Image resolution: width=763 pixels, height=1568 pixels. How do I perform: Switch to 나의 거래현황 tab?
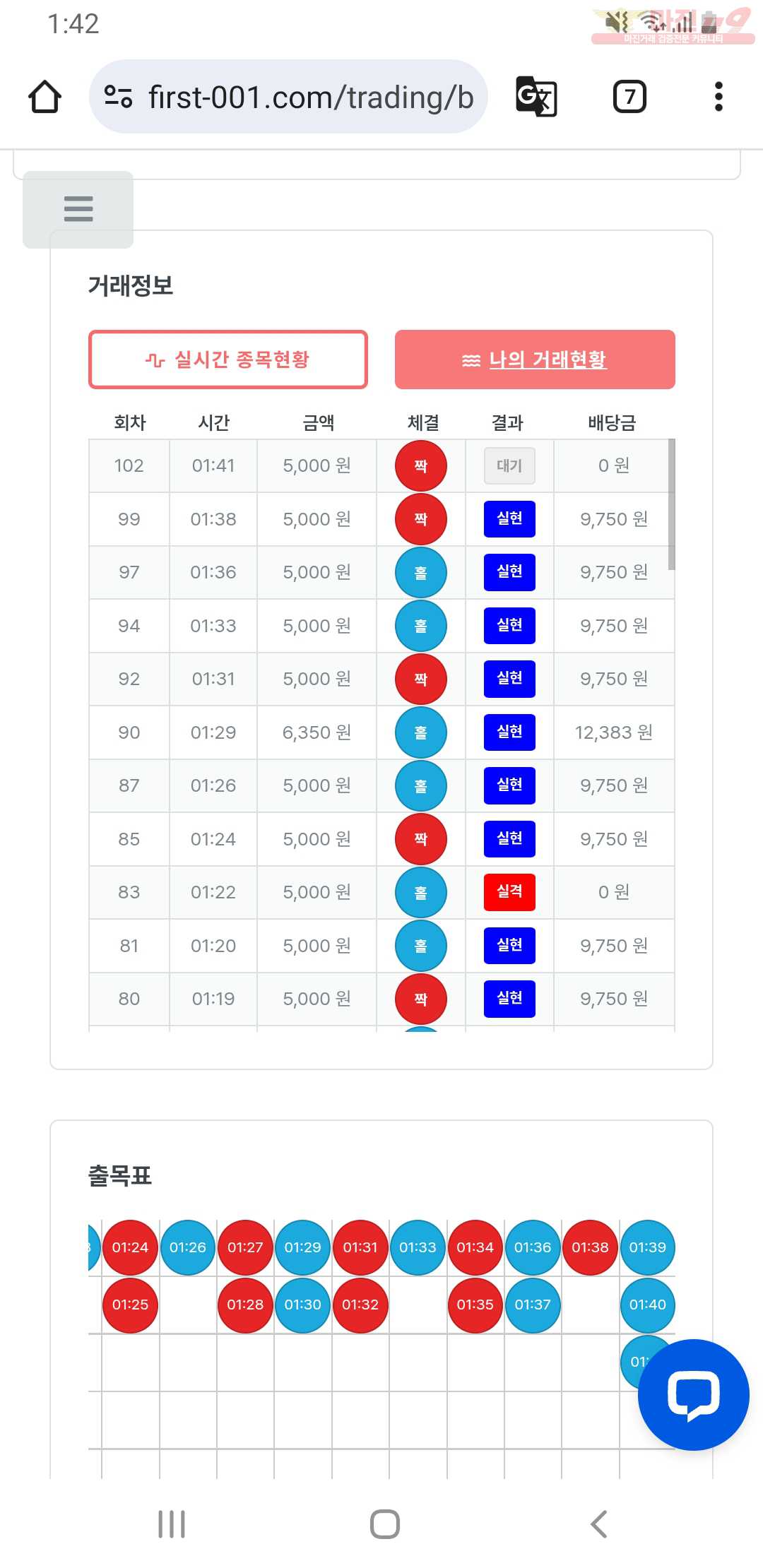[x=535, y=360]
